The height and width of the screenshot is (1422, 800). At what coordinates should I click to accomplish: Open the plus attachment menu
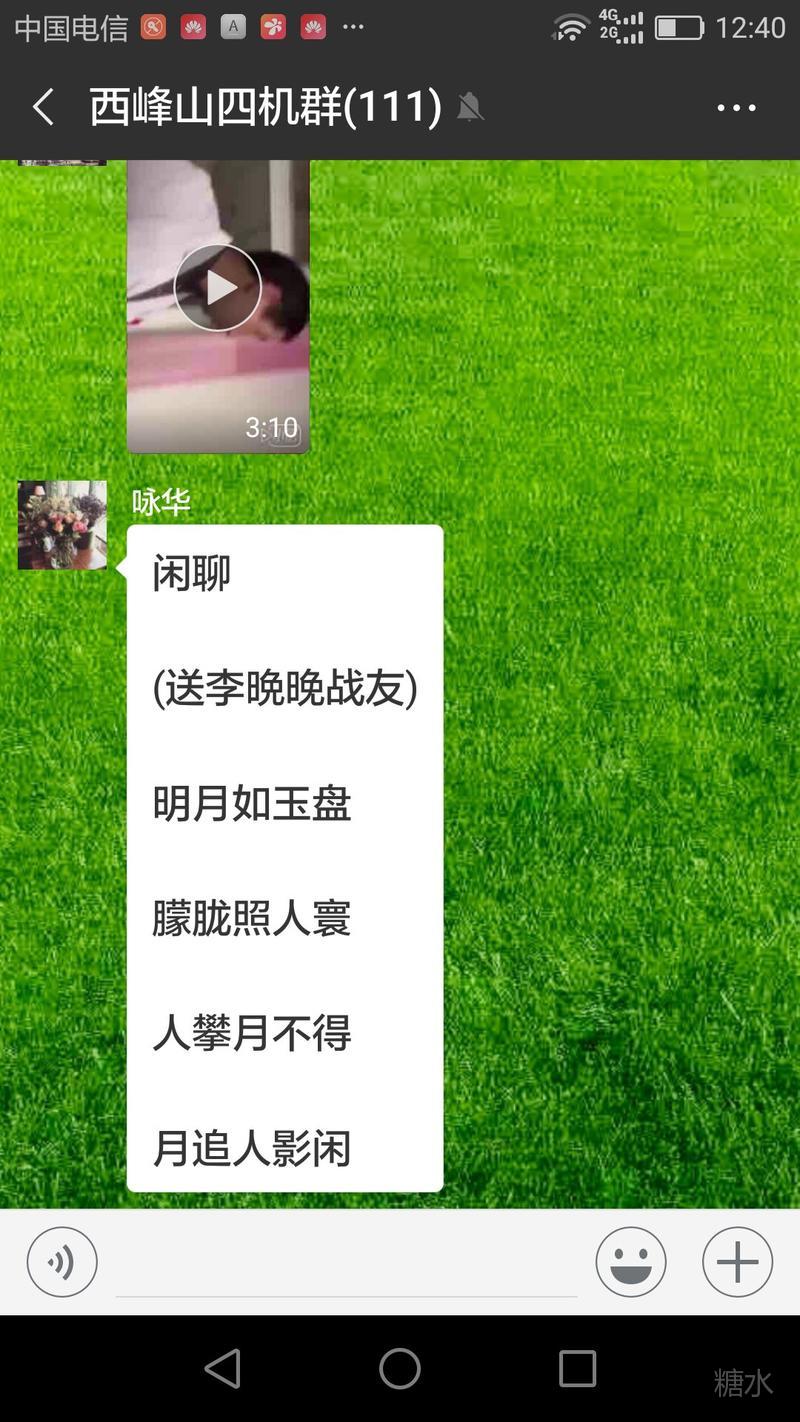(737, 1262)
